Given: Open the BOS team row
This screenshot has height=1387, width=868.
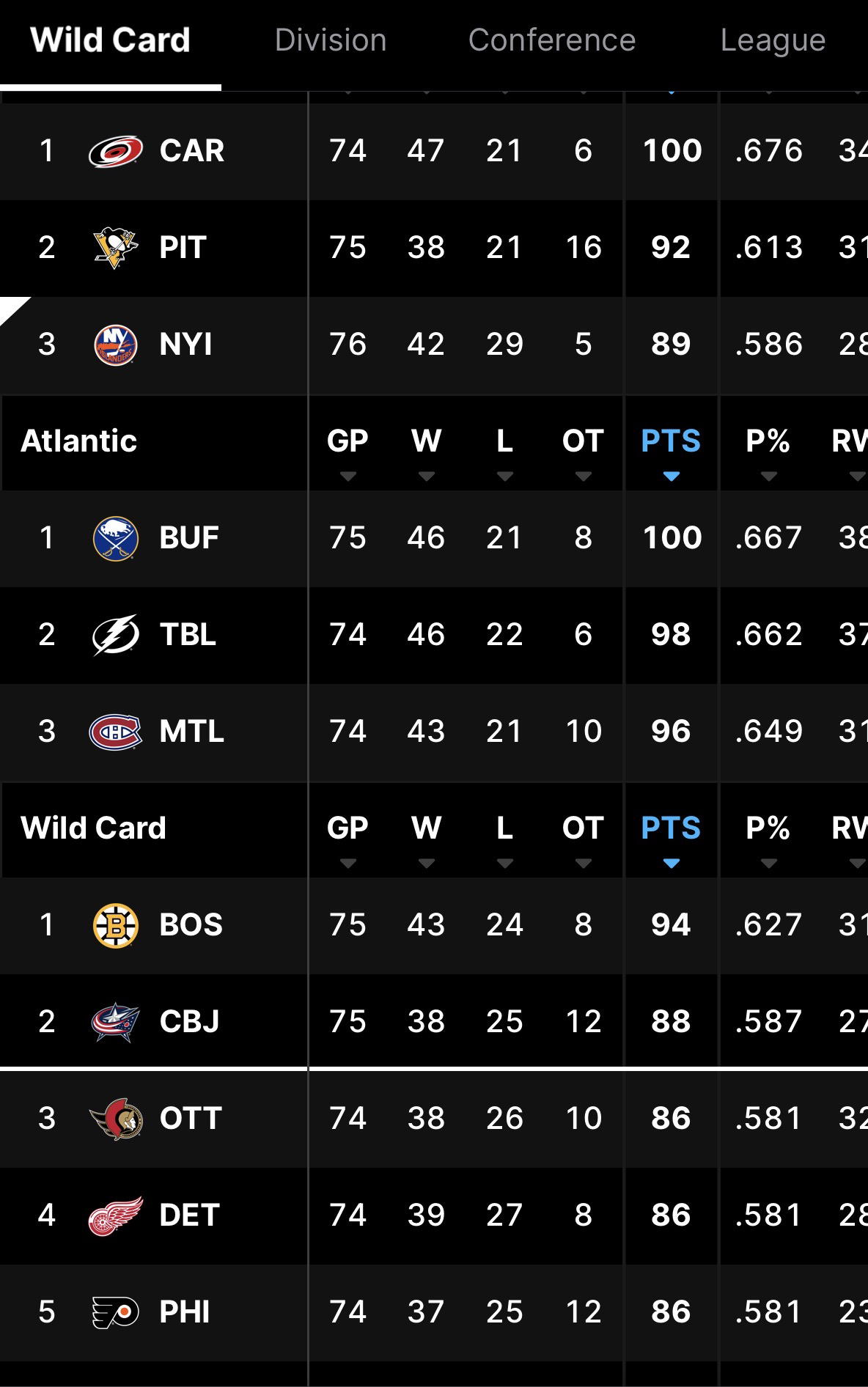Looking at the screenshot, I should pyautogui.click(x=191, y=925).
